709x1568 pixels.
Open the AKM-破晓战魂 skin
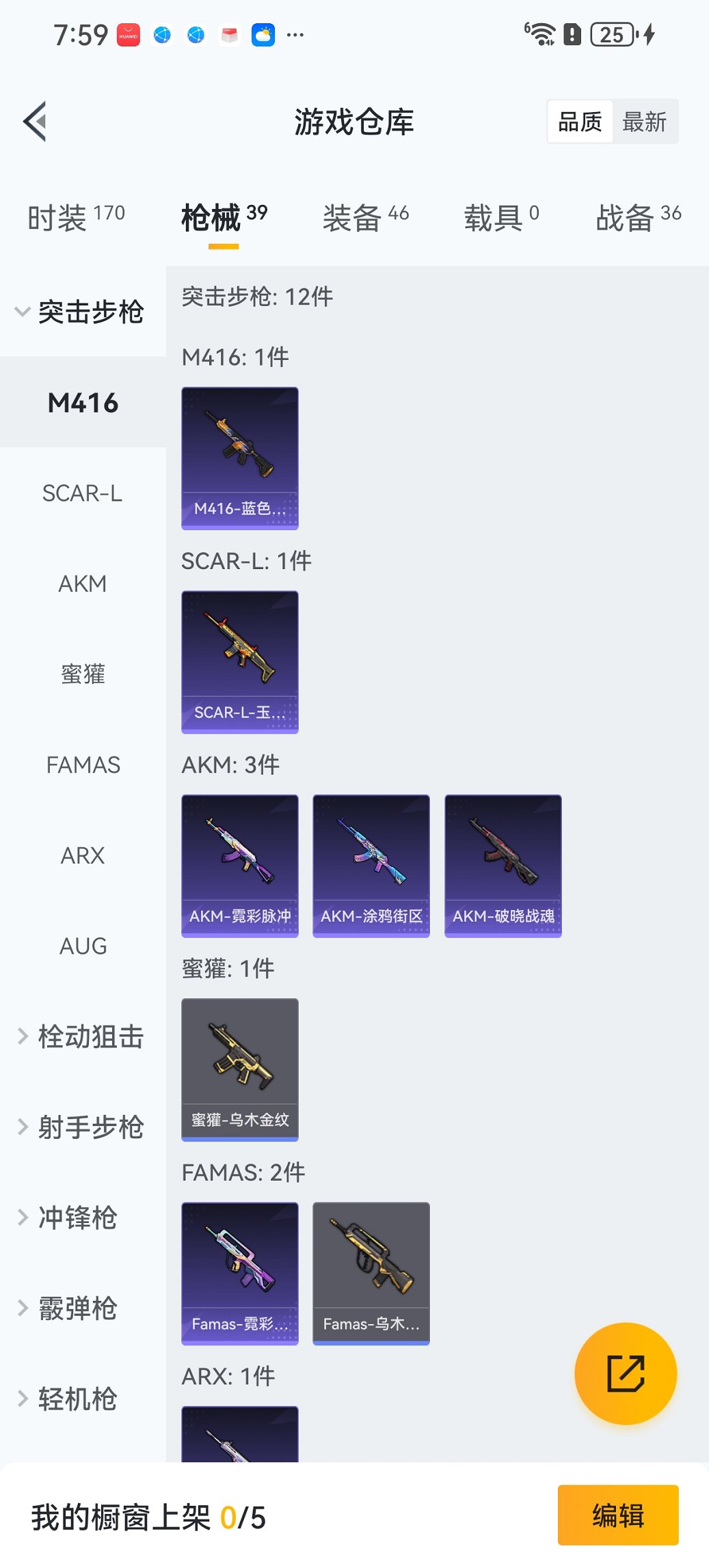[503, 866]
